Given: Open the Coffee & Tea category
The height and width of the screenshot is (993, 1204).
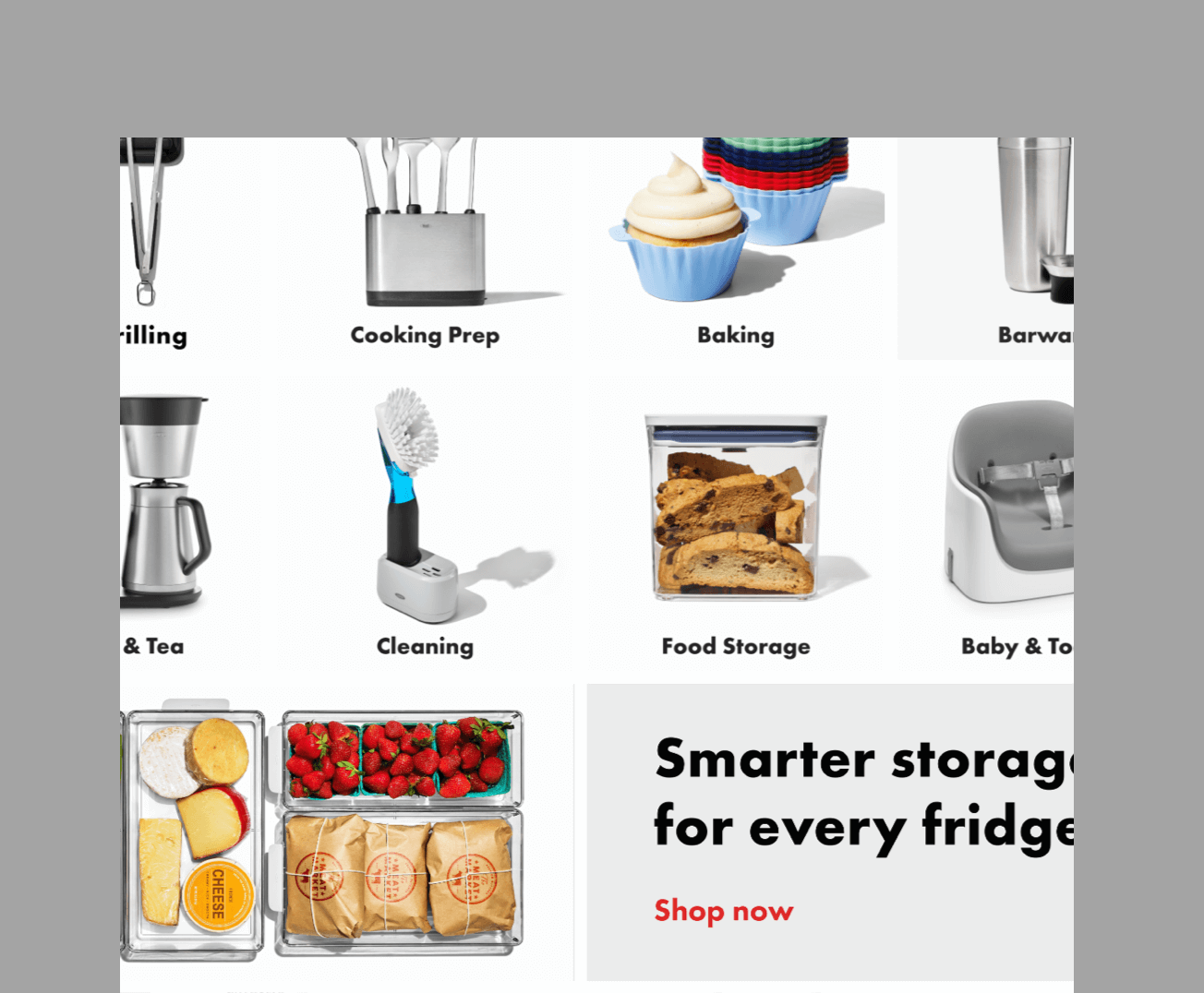Looking at the screenshot, I should [155, 646].
